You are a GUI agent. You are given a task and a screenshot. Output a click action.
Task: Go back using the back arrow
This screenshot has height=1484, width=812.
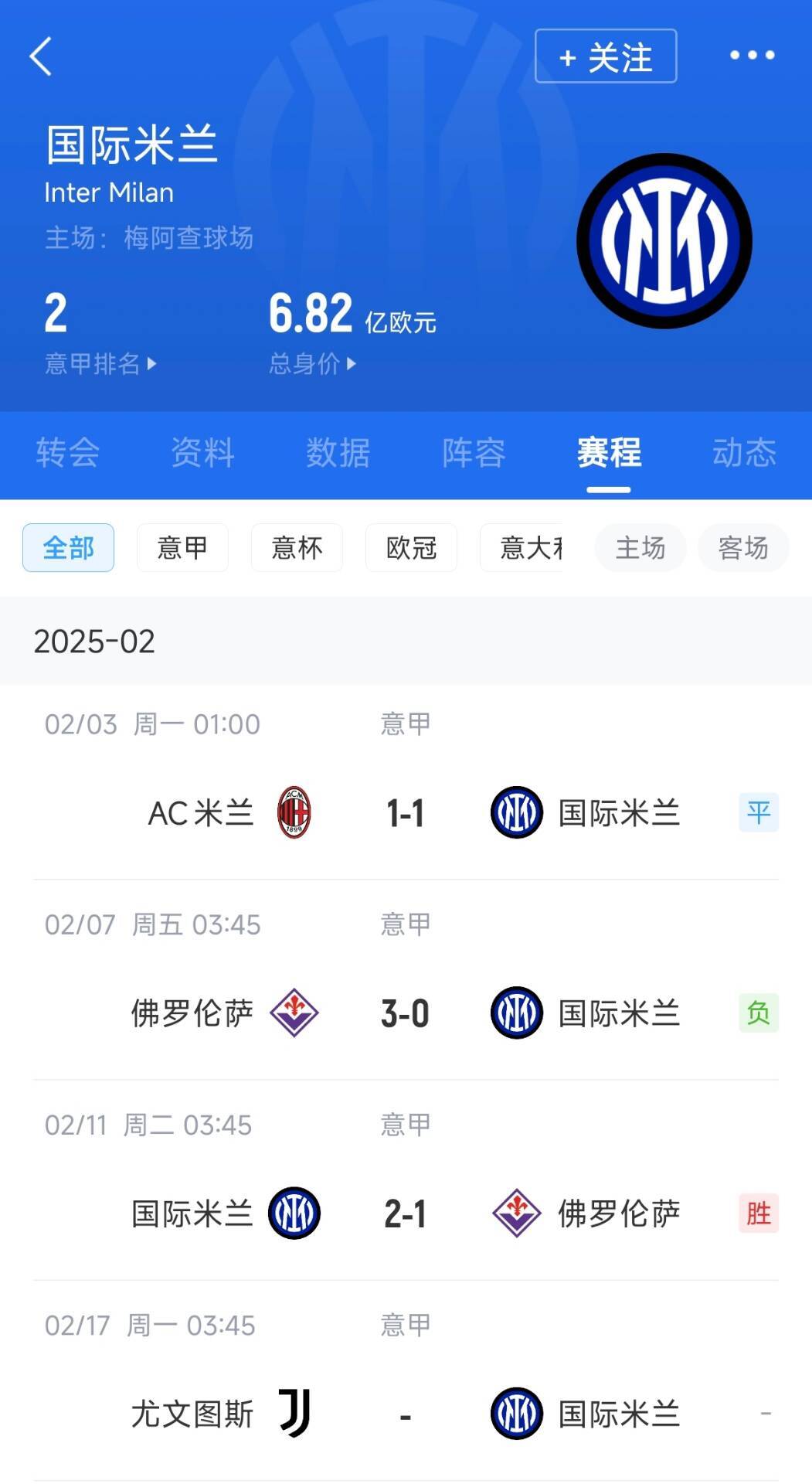(x=40, y=56)
